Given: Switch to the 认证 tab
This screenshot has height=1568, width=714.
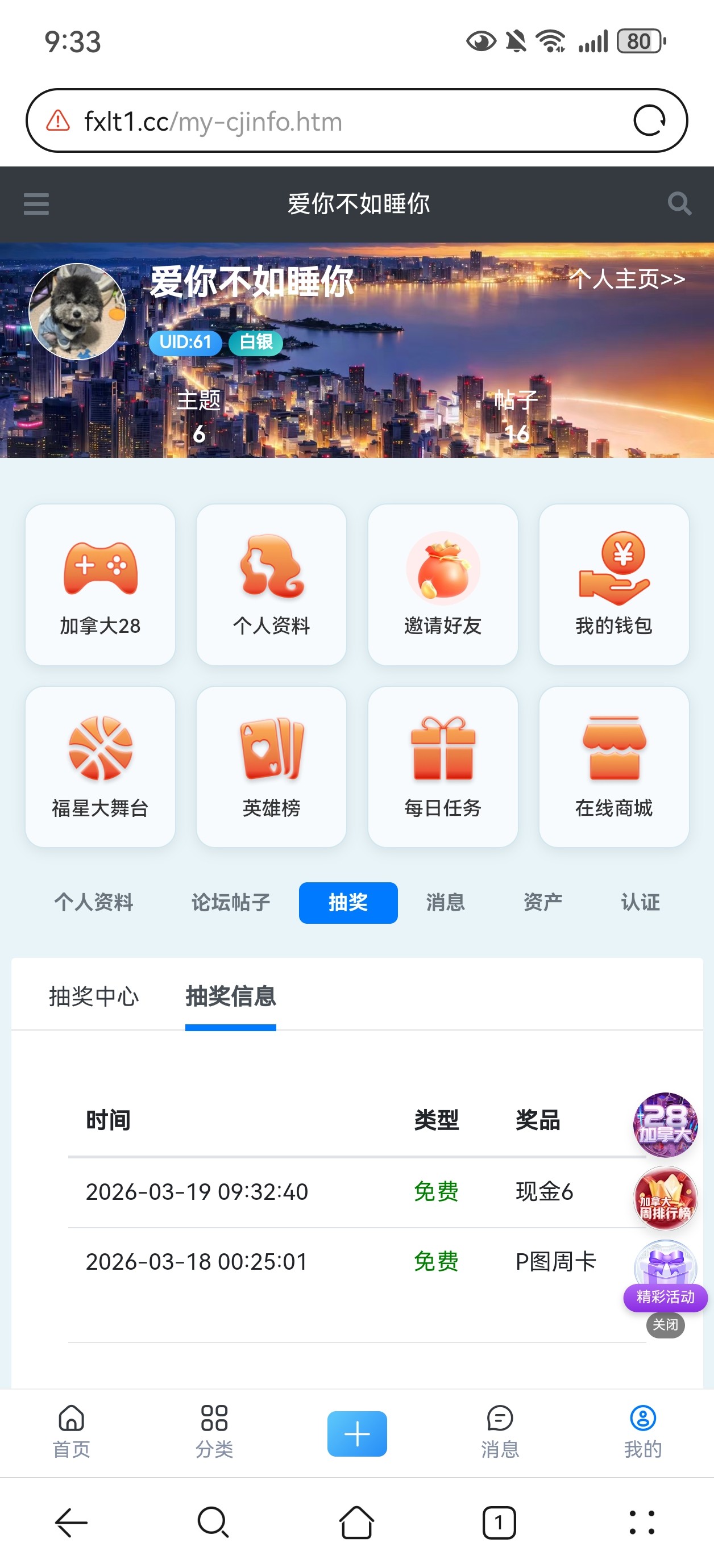Looking at the screenshot, I should 640,902.
